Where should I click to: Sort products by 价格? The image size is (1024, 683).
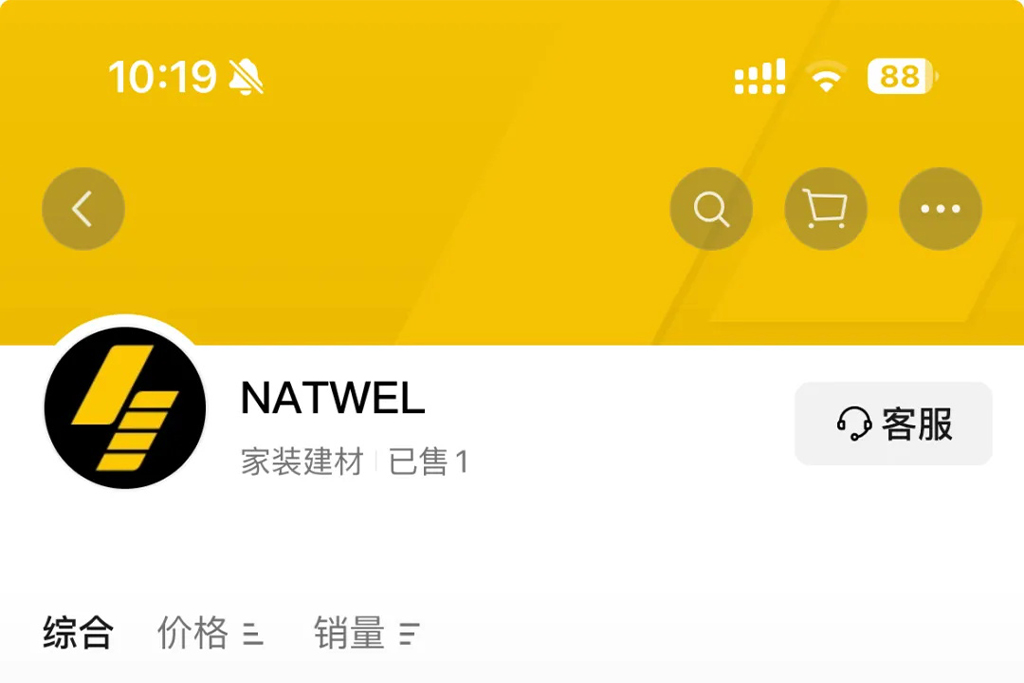[209, 632]
